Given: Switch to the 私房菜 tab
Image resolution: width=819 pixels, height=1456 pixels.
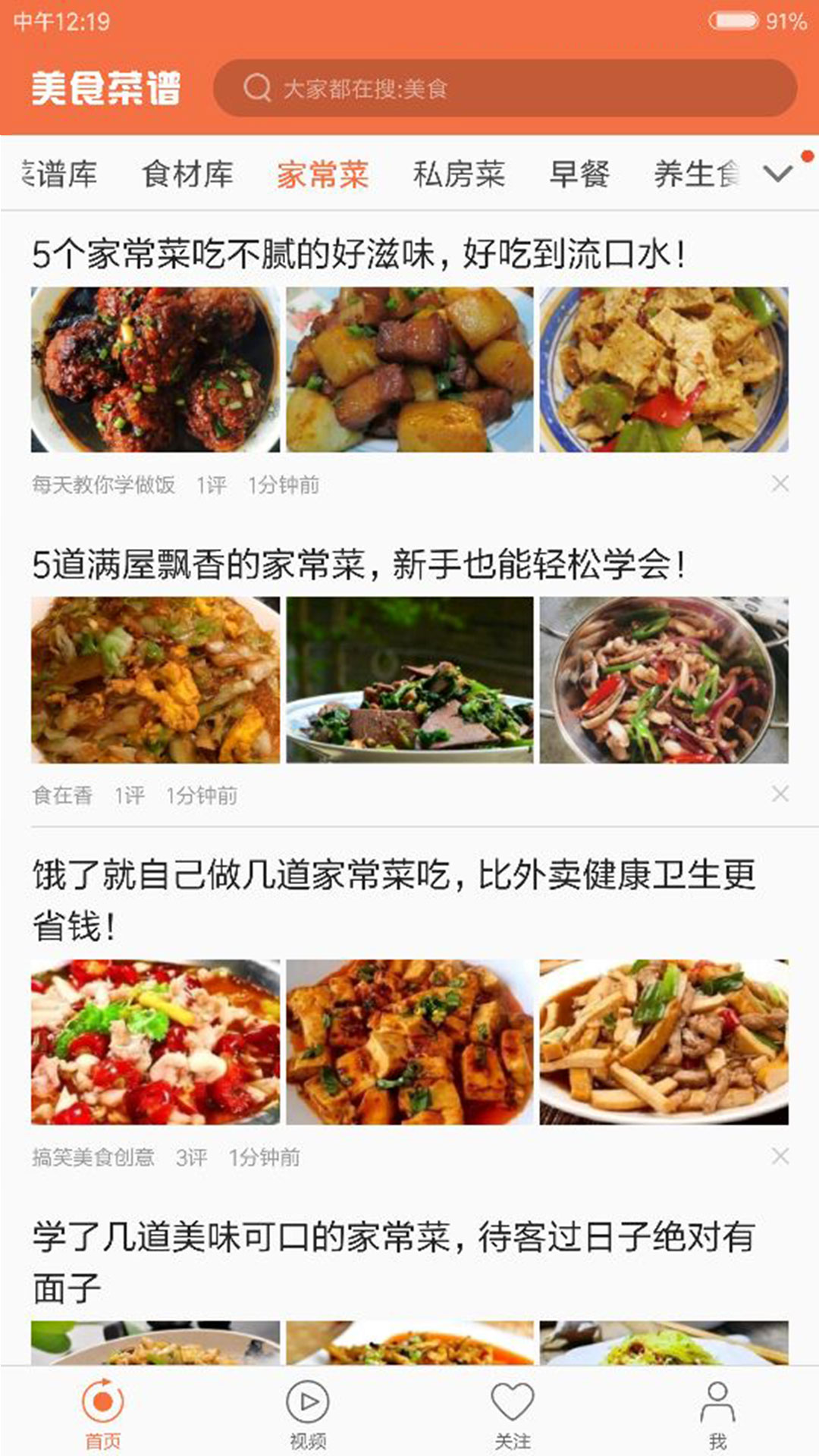Looking at the screenshot, I should [x=459, y=174].
